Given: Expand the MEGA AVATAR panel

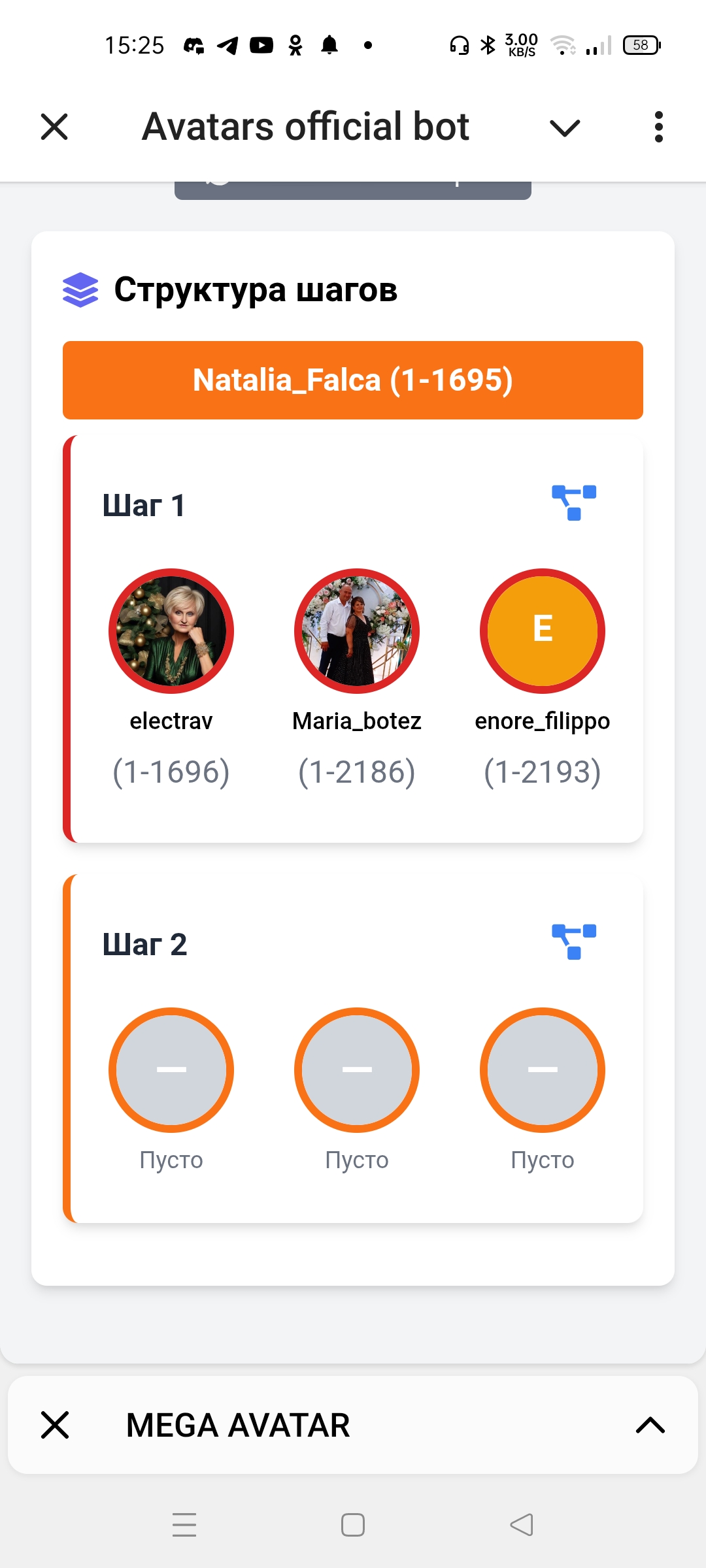Looking at the screenshot, I should click(650, 1425).
